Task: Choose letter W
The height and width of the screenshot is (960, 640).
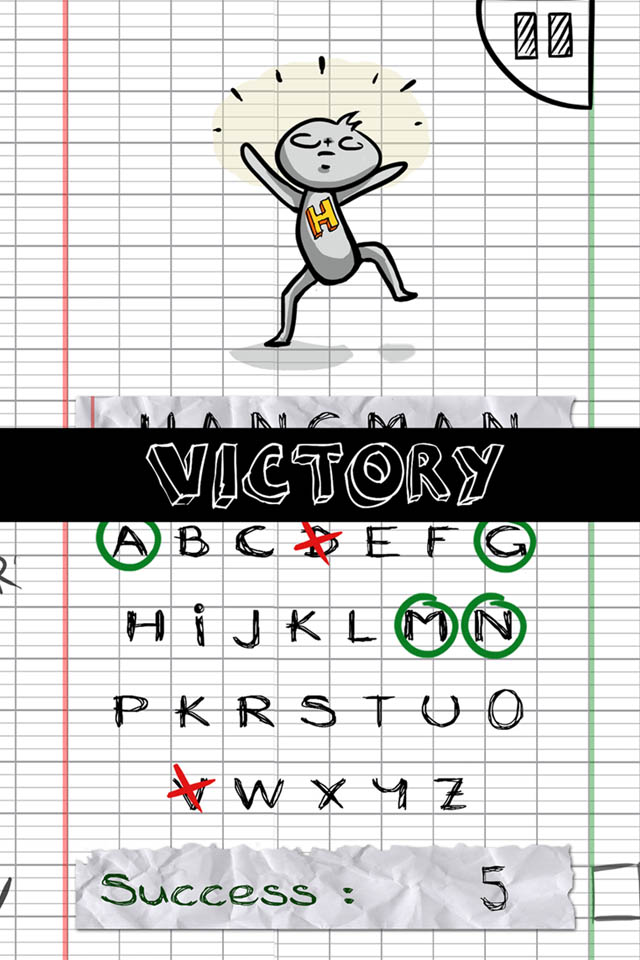Action: tap(258, 794)
